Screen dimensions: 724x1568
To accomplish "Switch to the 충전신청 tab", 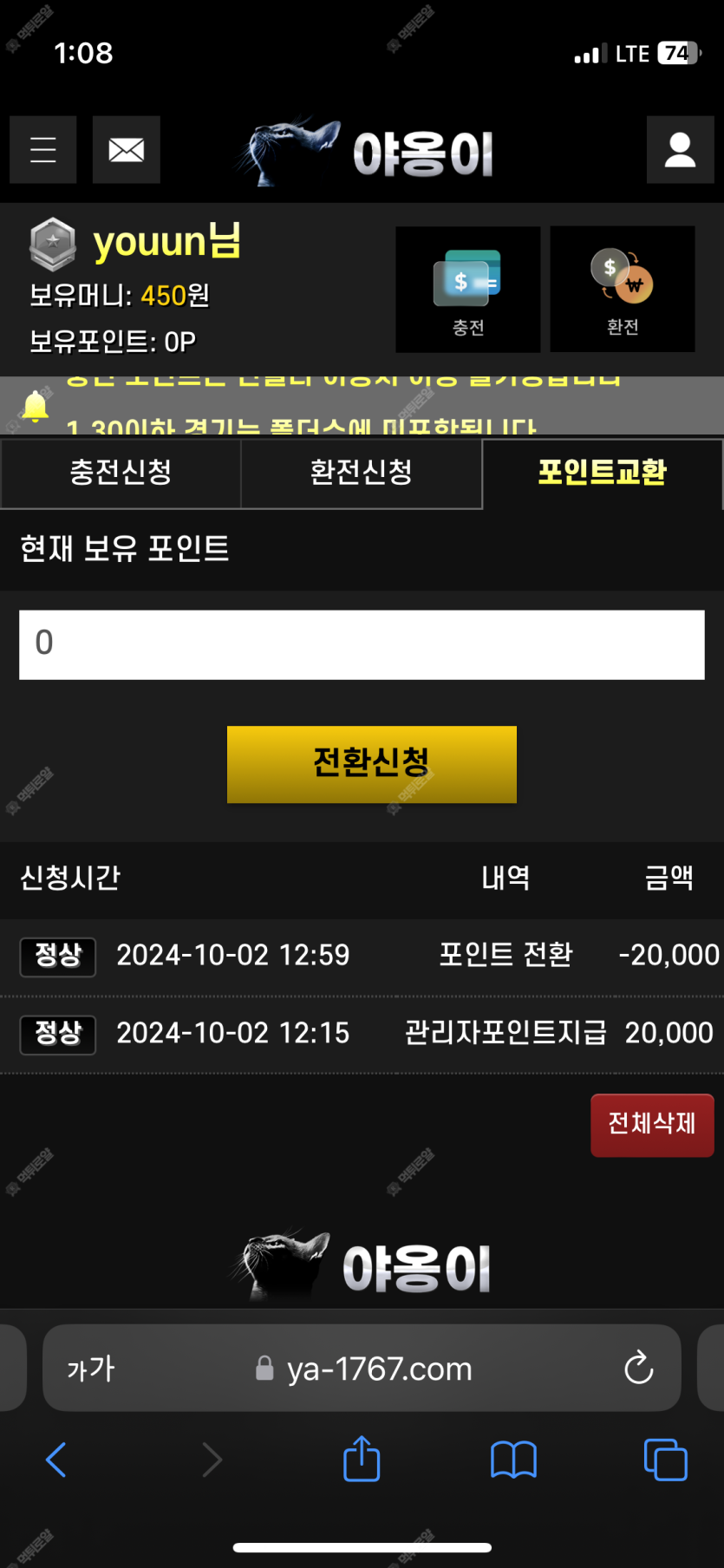I will pyautogui.click(x=121, y=473).
